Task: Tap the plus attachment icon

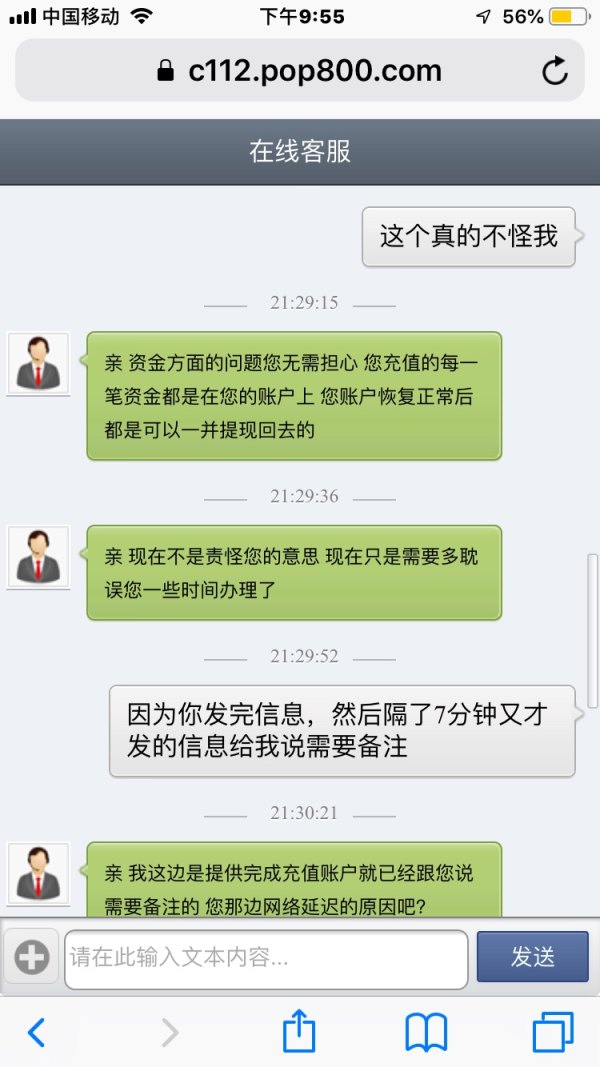Action: tap(32, 958)
